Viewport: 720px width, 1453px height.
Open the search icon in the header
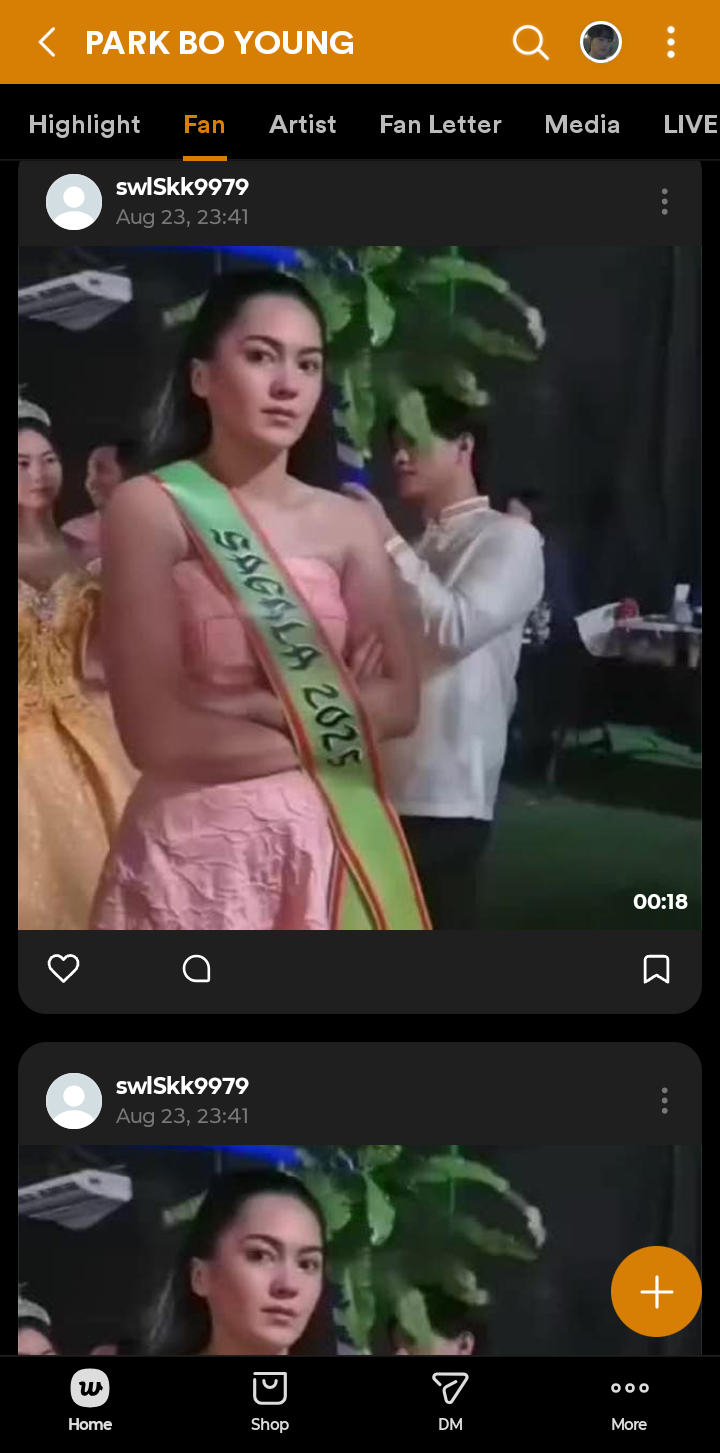click(530, 42)
